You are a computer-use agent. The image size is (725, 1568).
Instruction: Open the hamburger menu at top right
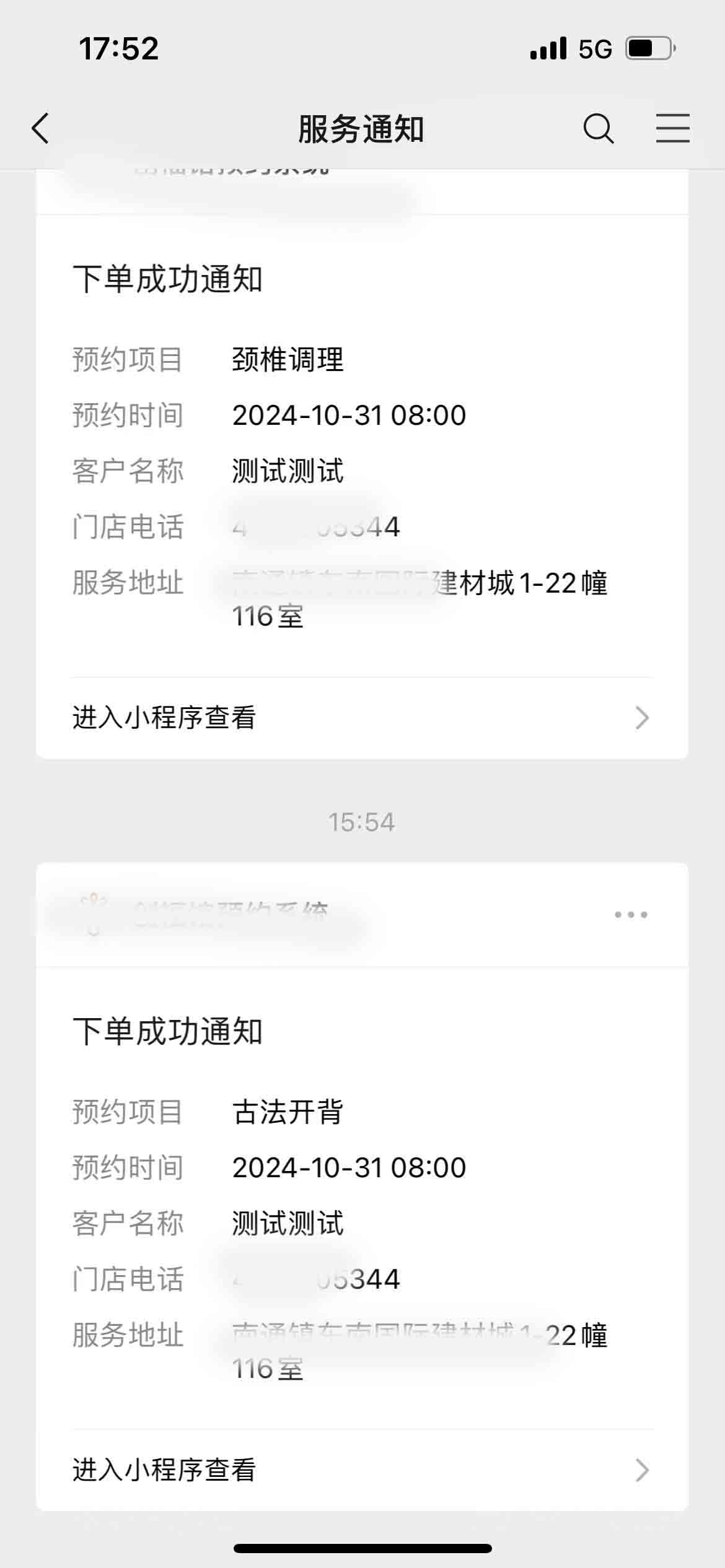tap(673, 129)
